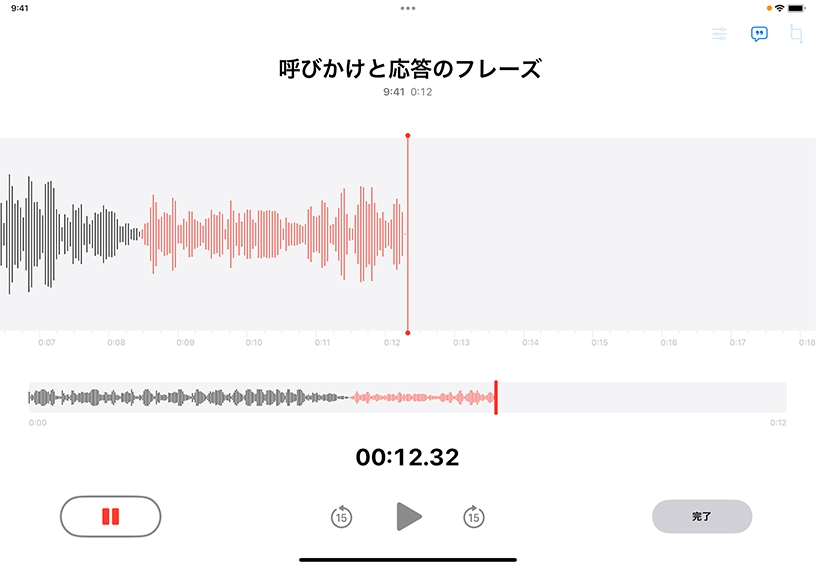Jump to a position in the overview waveform
This screenshot has height=567, width=816.
point(250,397)
